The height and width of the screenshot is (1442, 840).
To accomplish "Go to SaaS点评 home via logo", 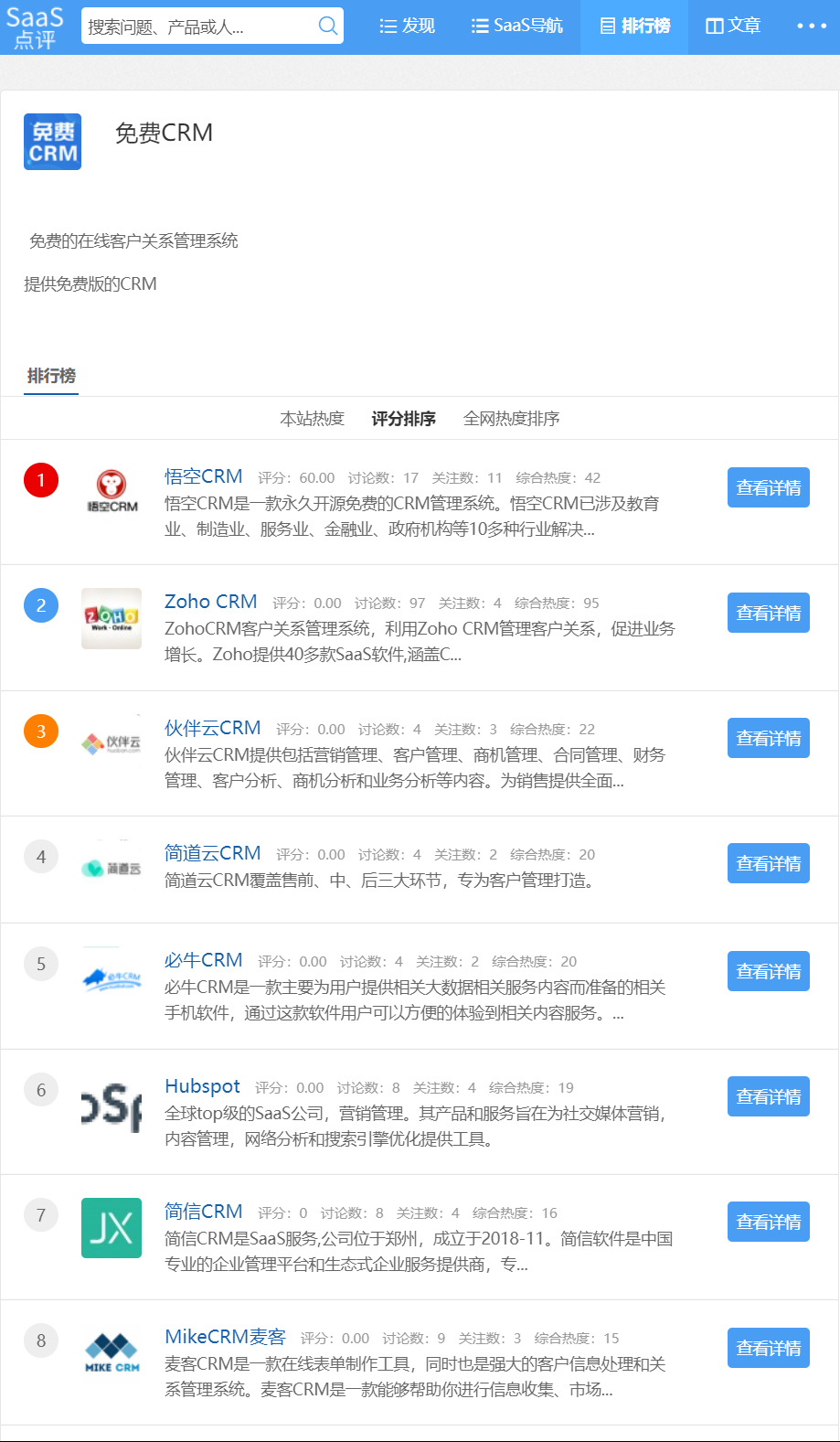I will pos(35,27).
